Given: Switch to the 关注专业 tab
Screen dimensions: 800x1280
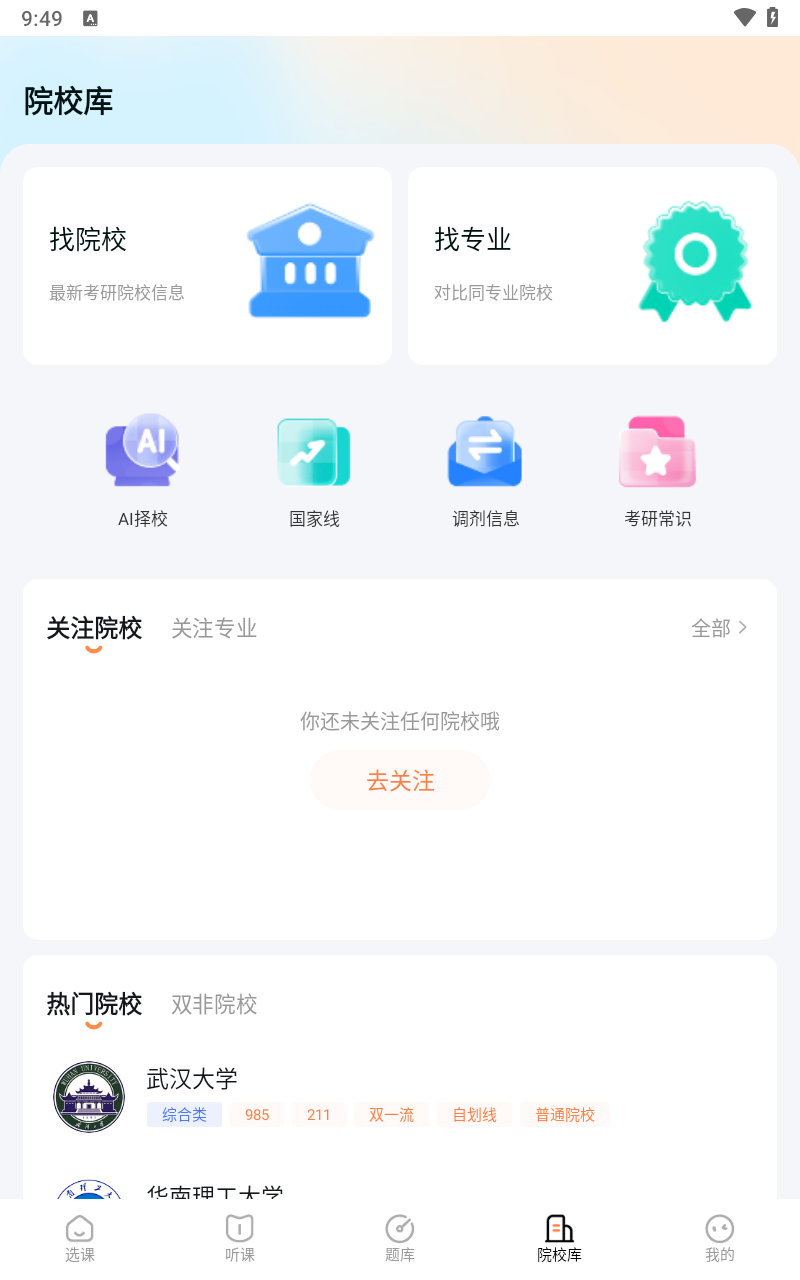Looking at the screenshot, I should [214, 628].
